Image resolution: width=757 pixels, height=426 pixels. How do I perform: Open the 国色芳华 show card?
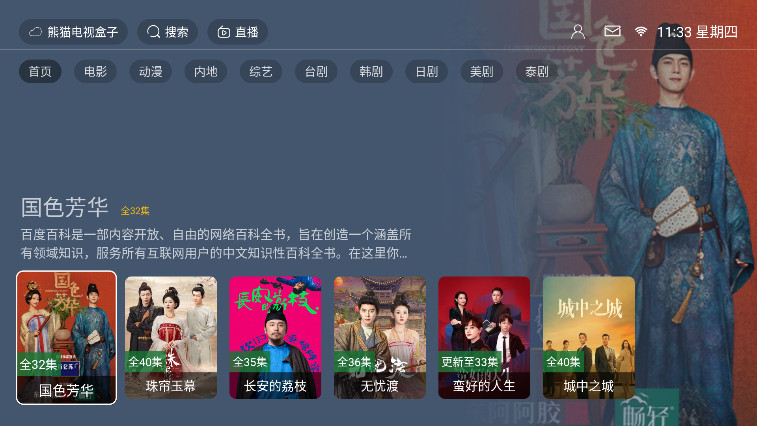click(66, 337)
